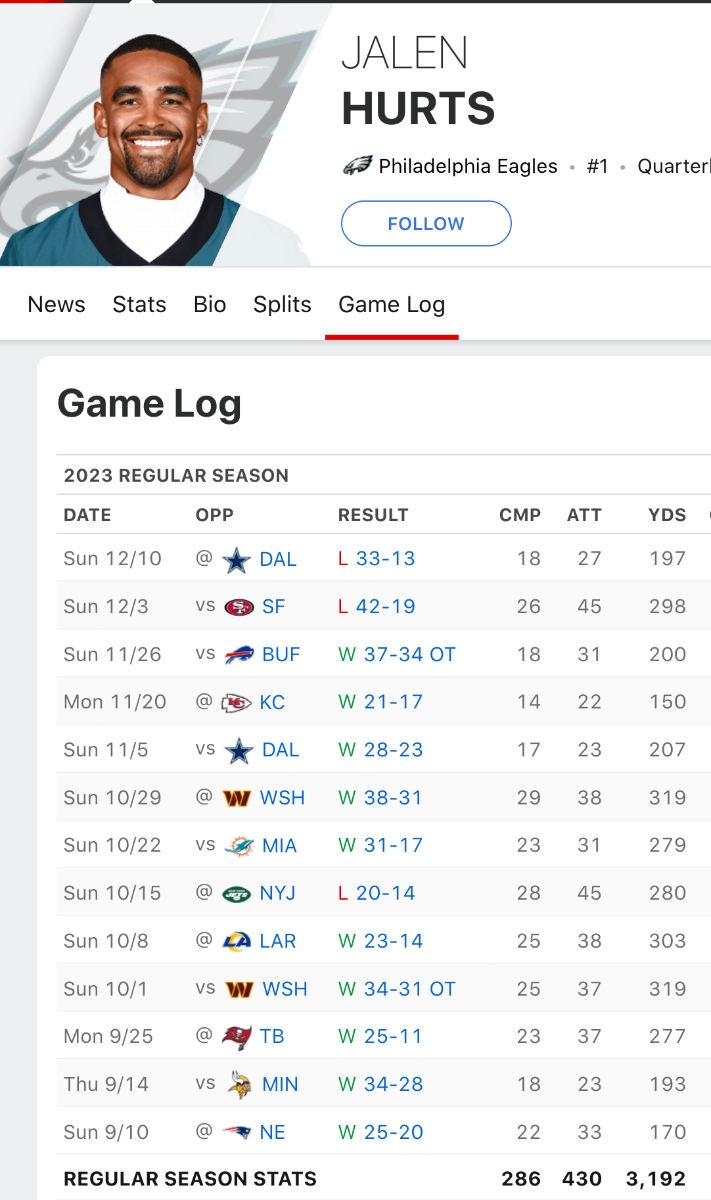Select the Game Log tab
Image resolution: width=711 pixels, height=1200 pixels.
(x=391, y=304)
